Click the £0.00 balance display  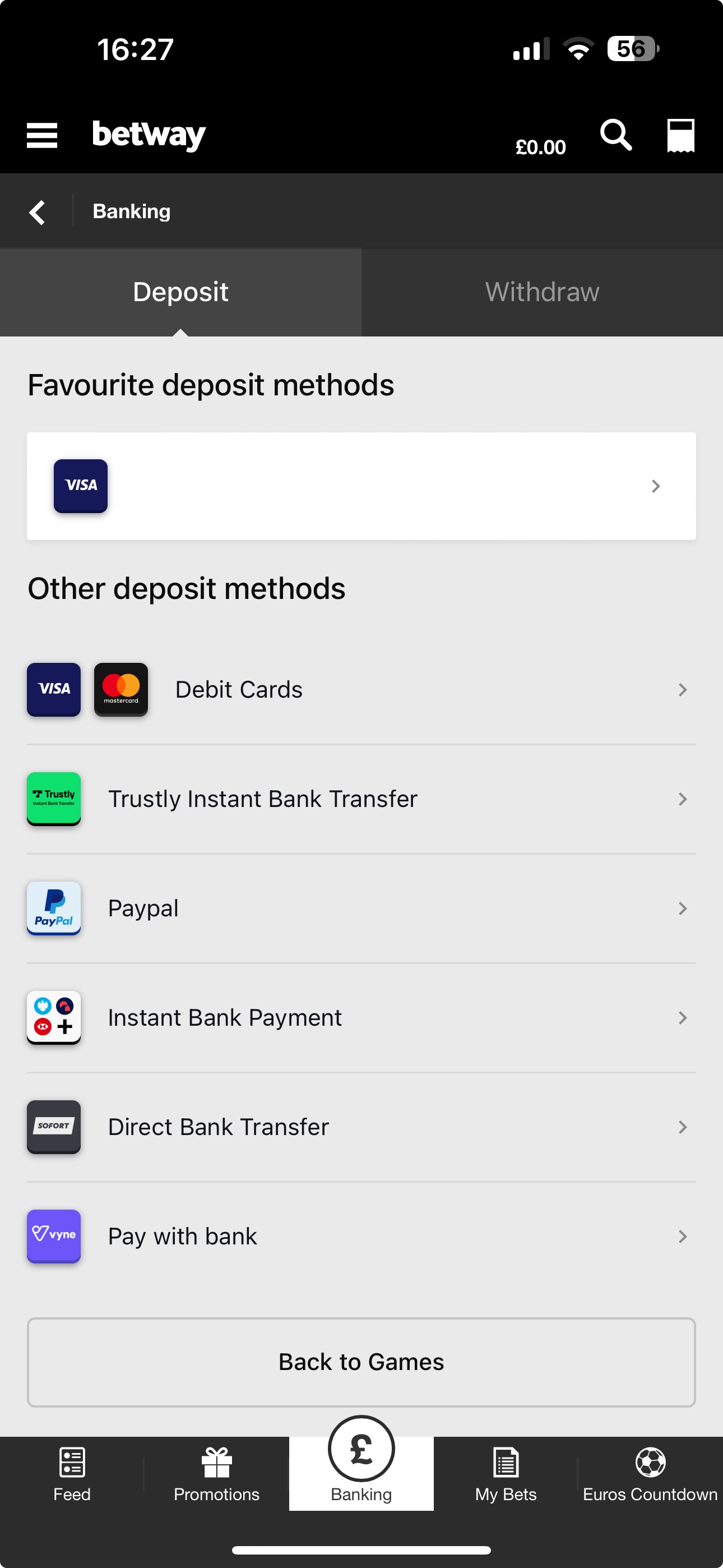(540, 145)
